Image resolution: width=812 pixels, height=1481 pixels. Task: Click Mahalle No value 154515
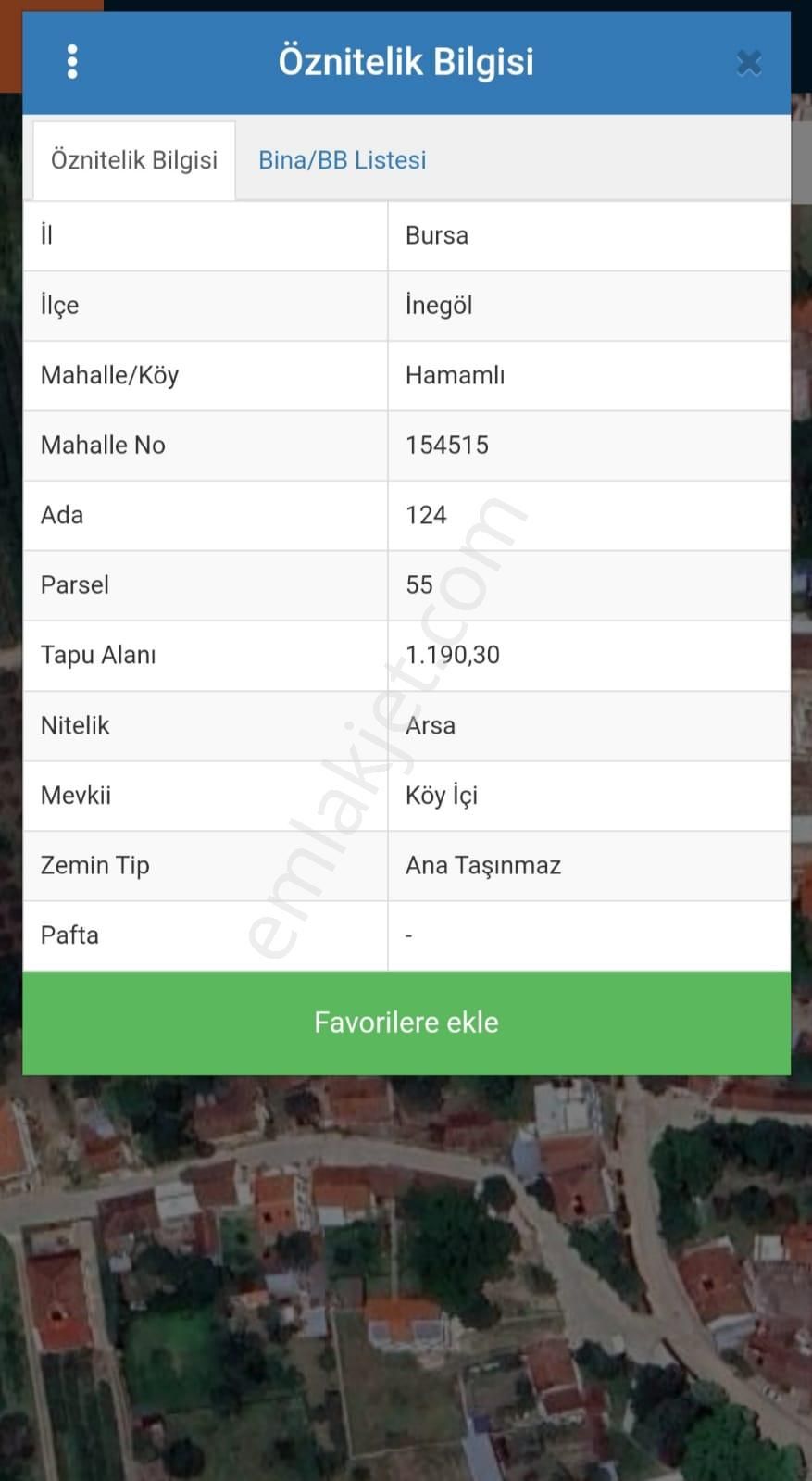[449, 445]
